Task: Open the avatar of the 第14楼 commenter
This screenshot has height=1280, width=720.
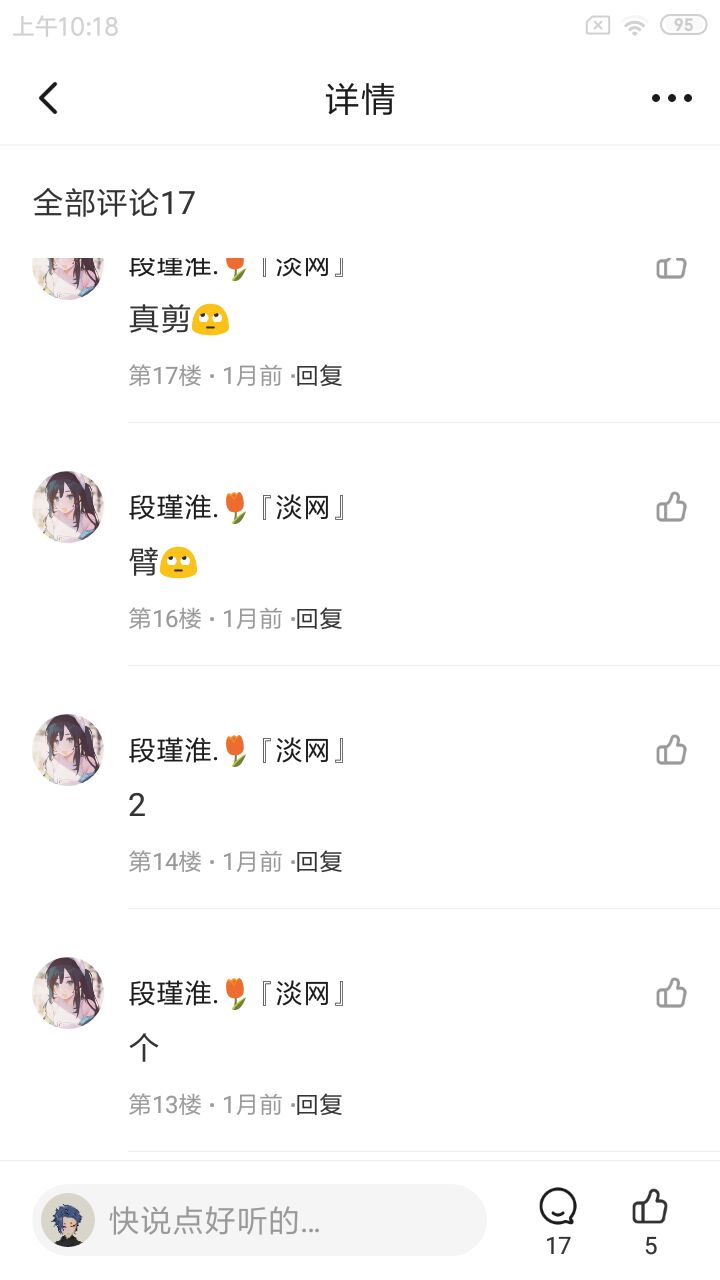Action: coord(68,750)
